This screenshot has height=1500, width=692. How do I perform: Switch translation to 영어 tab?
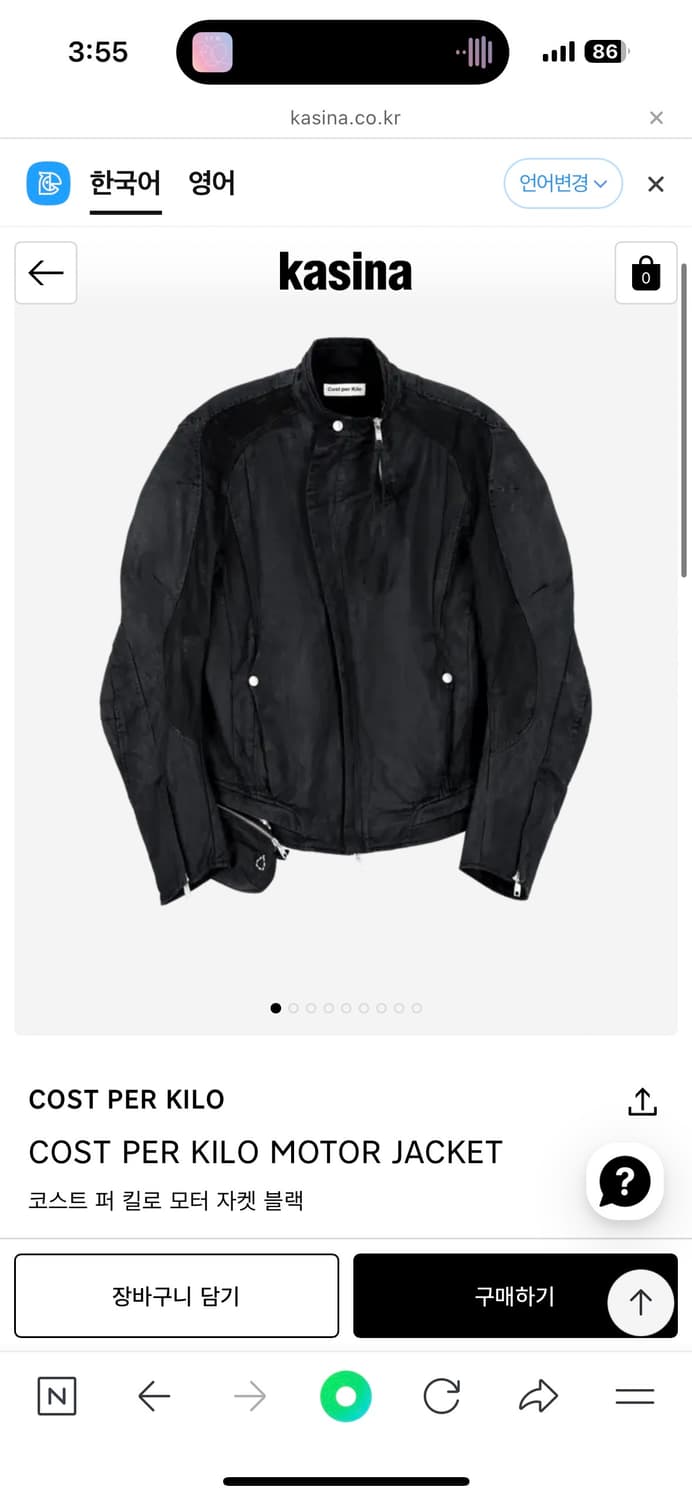click(x=212, y=184)
